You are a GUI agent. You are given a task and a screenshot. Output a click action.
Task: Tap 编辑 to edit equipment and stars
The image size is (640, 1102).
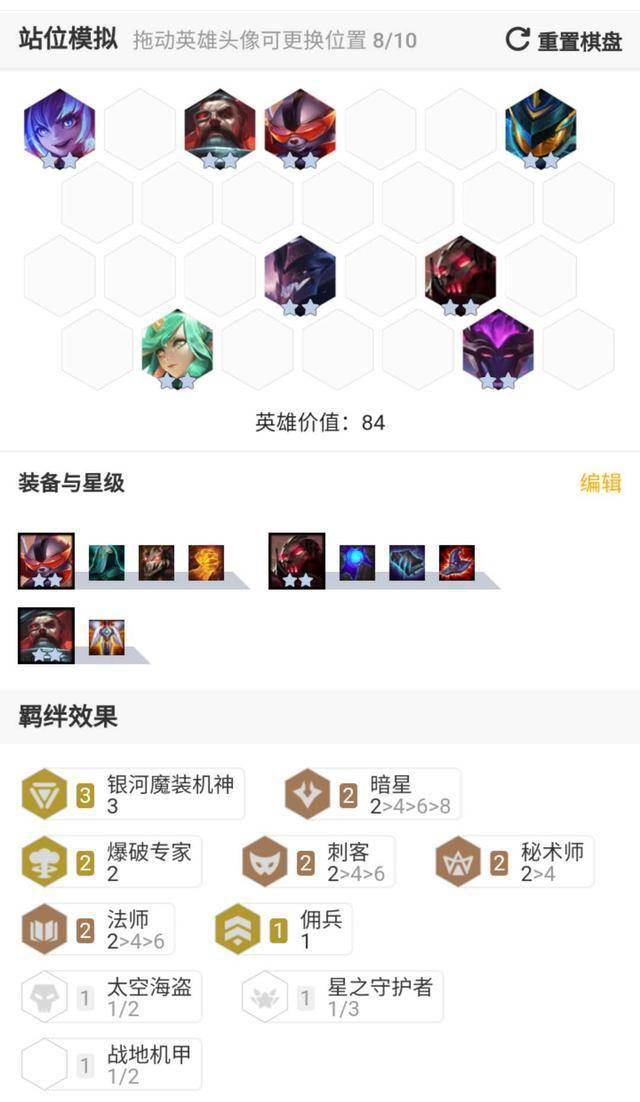pos(601,483)
